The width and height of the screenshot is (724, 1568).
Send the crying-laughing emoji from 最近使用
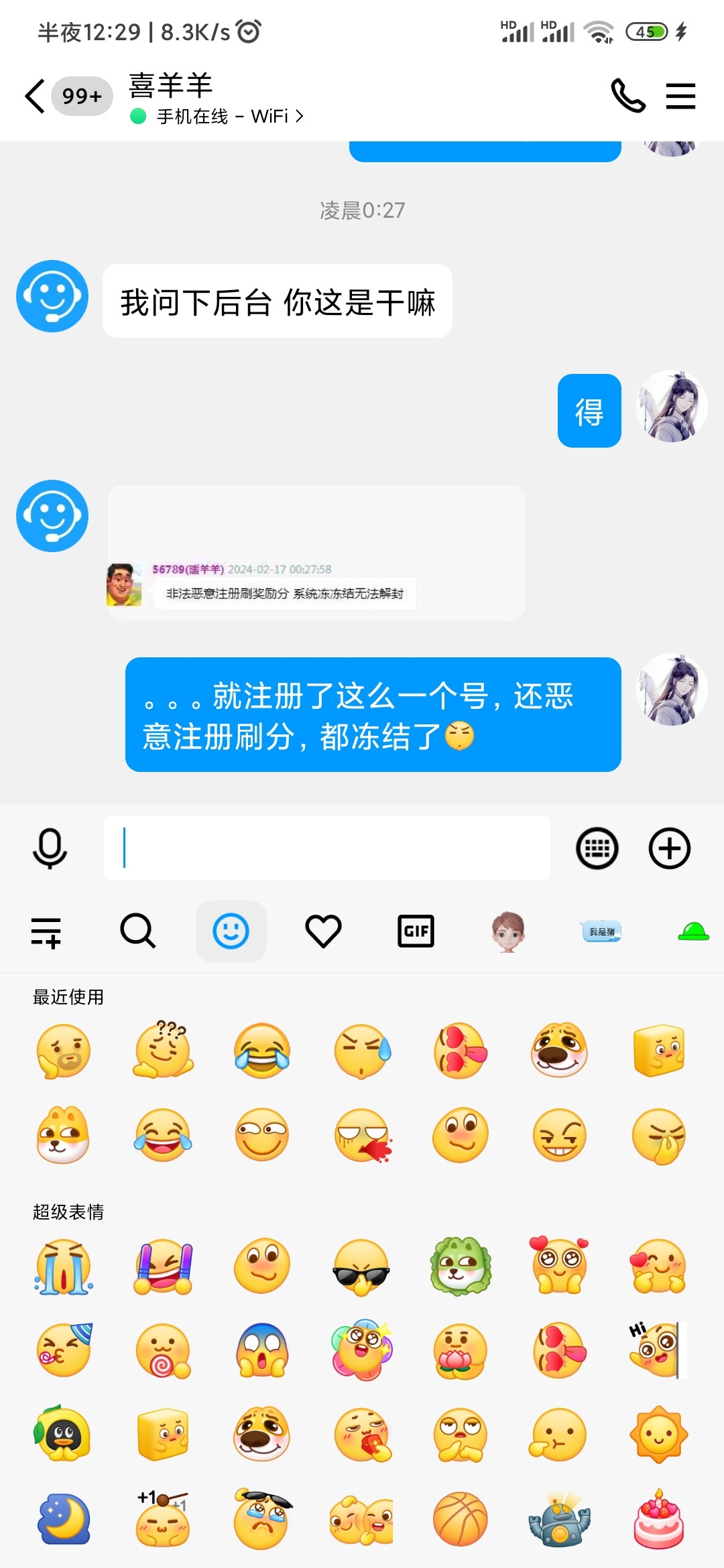261,1051
